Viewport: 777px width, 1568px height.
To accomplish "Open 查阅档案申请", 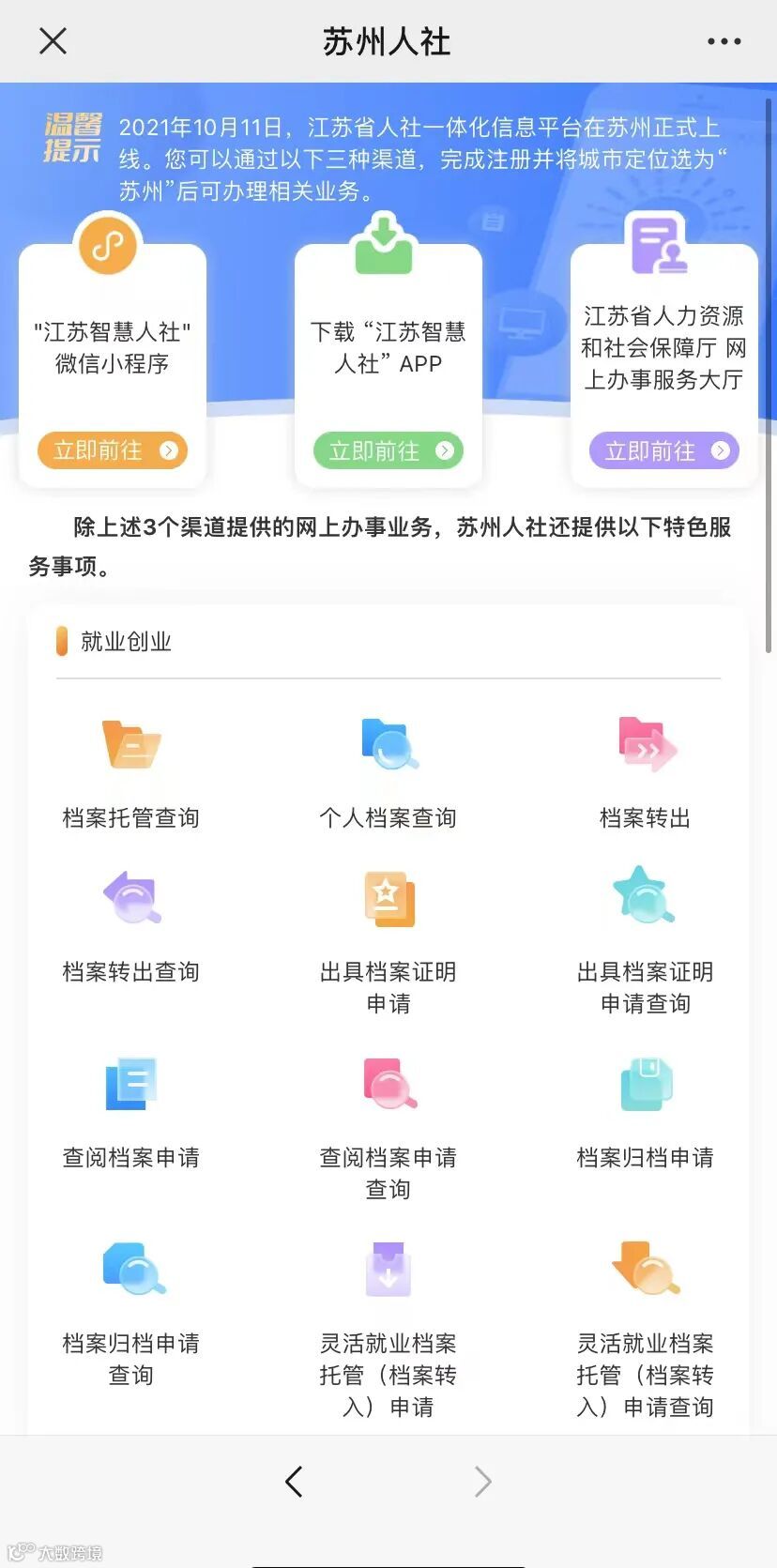I will coord(131,1111).
